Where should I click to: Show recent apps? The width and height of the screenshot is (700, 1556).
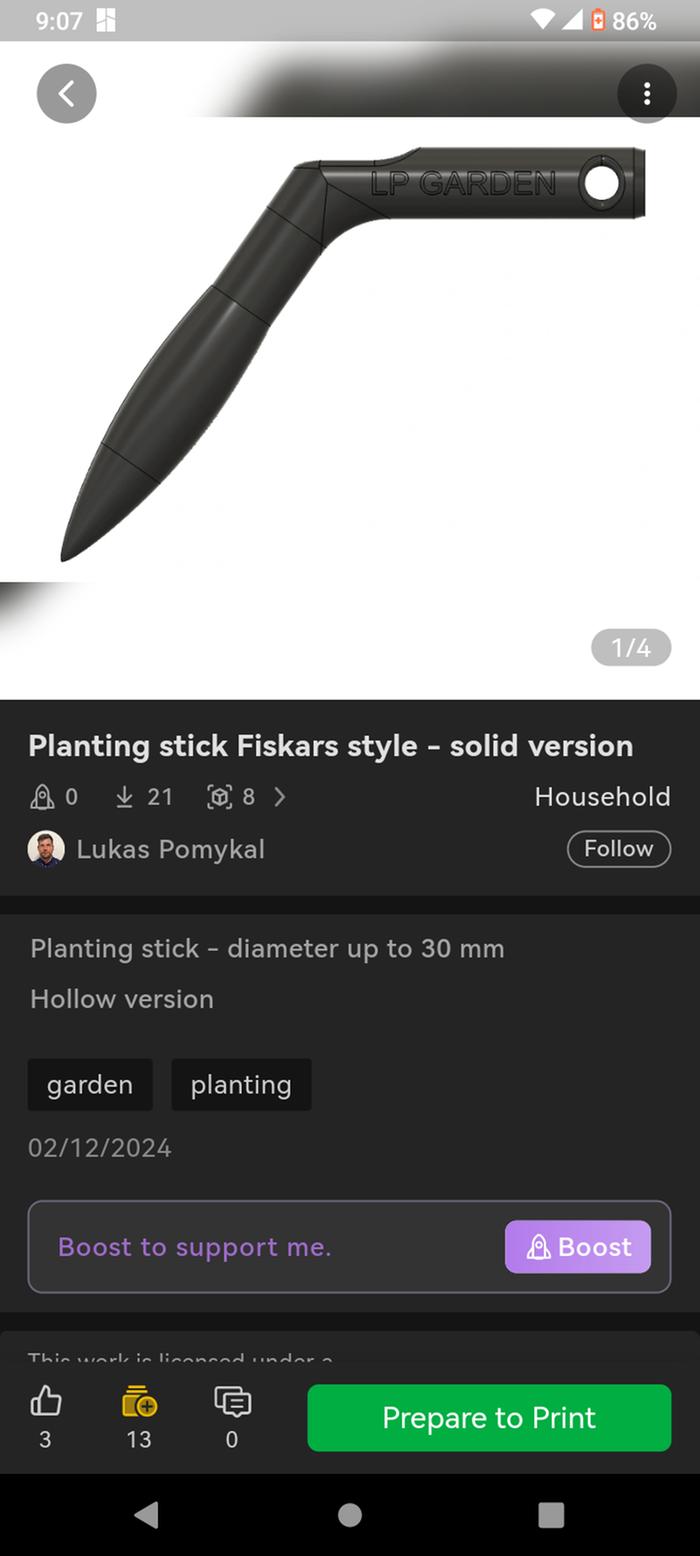[551, 1515]
